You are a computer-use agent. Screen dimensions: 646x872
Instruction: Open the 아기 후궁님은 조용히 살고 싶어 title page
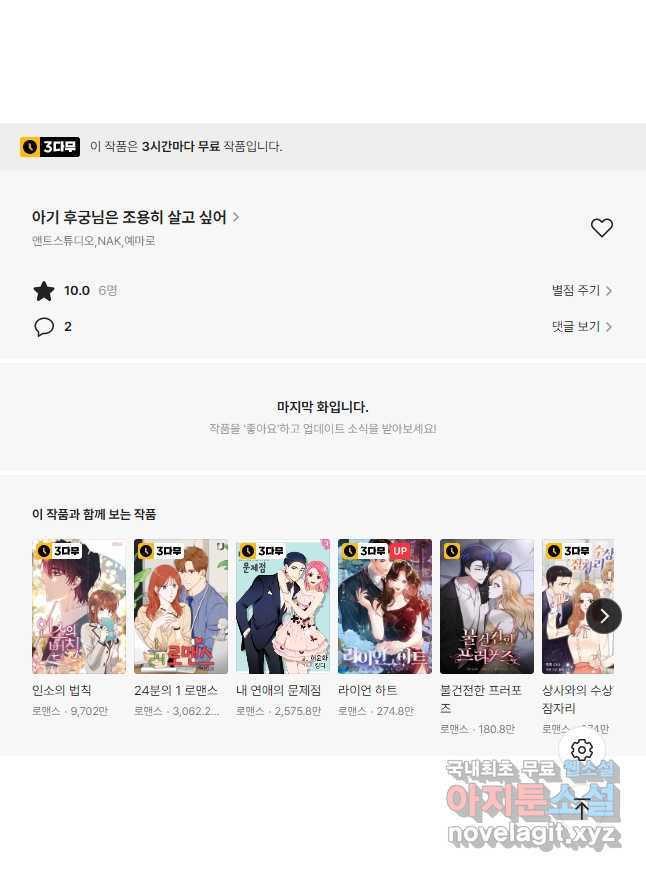point(135,217)
